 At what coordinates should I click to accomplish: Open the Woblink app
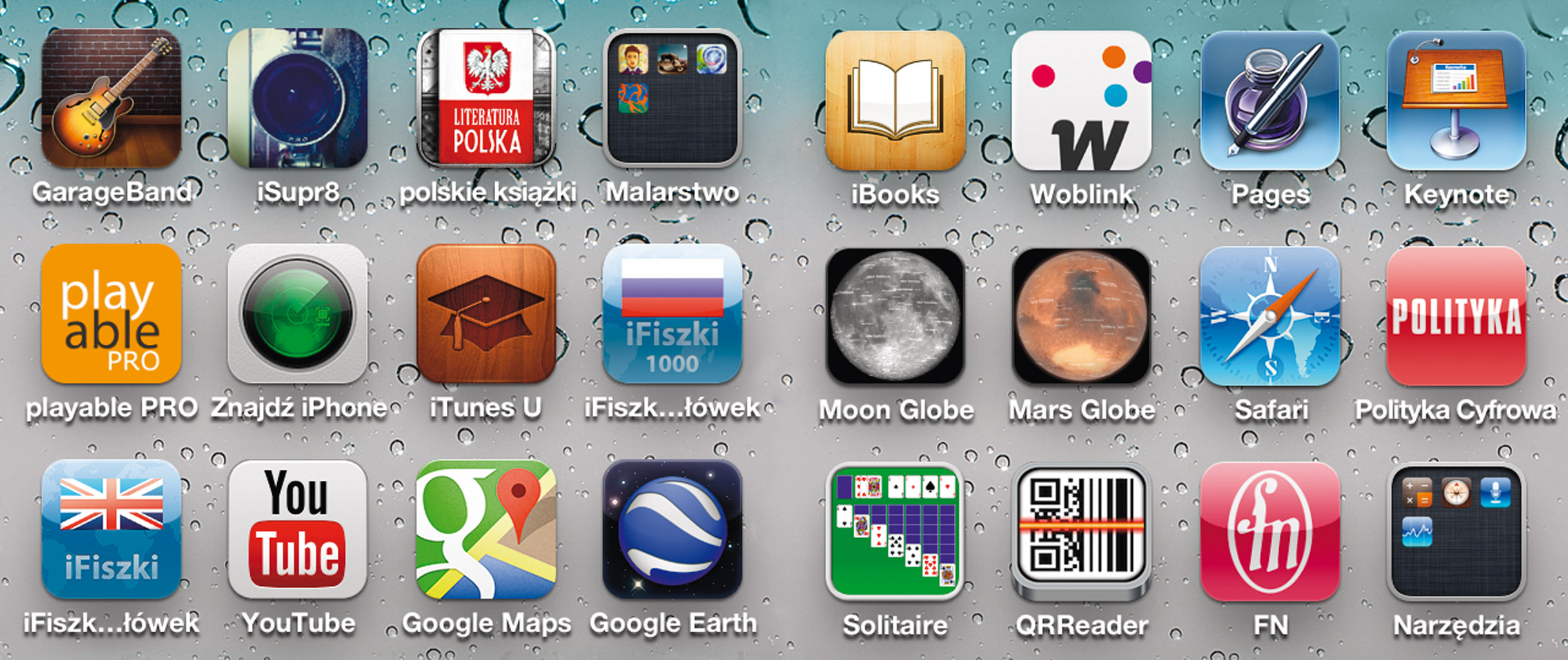point(1081,101)
